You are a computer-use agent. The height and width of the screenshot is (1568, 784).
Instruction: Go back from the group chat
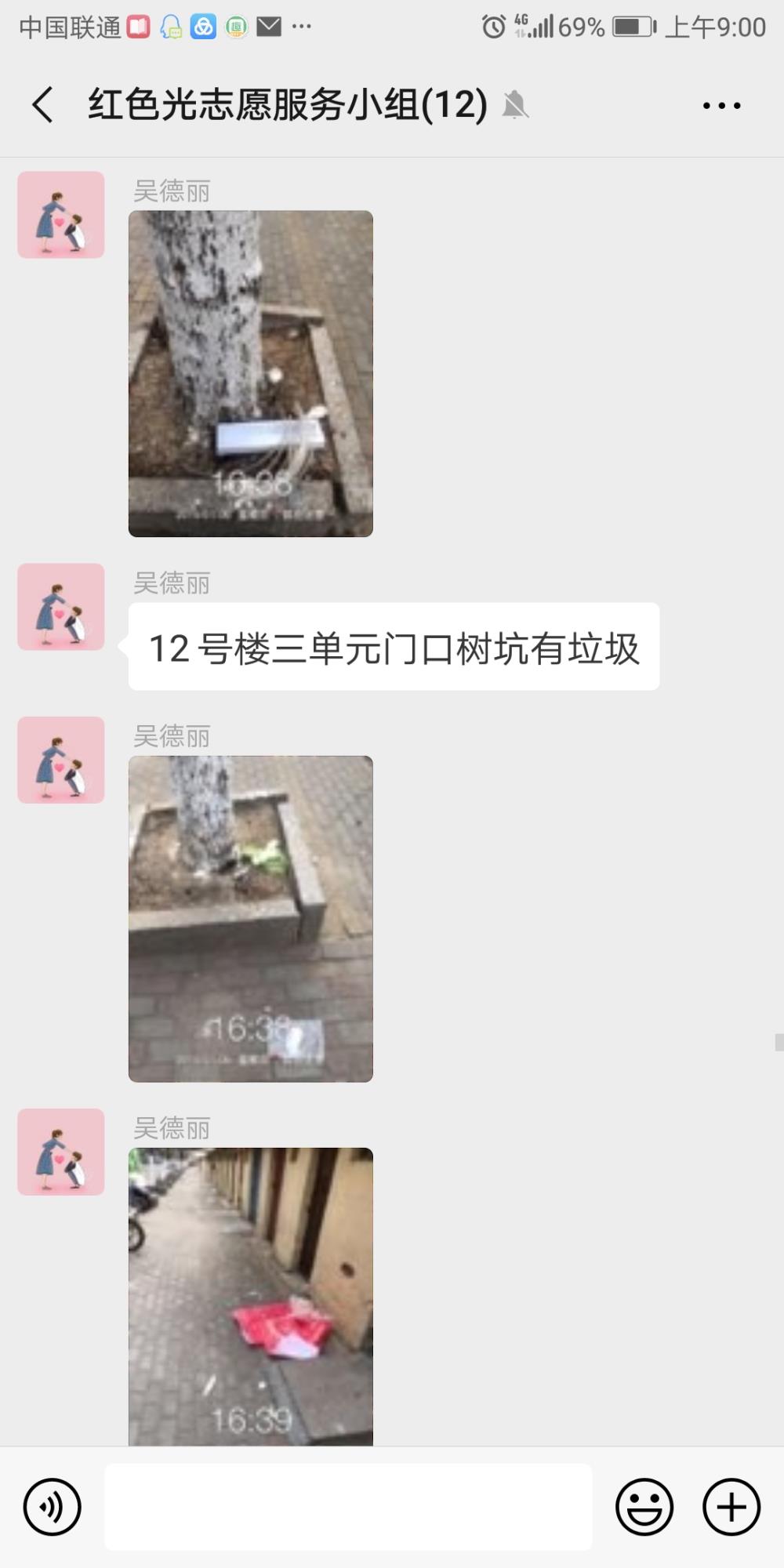[x=43, y=104]
